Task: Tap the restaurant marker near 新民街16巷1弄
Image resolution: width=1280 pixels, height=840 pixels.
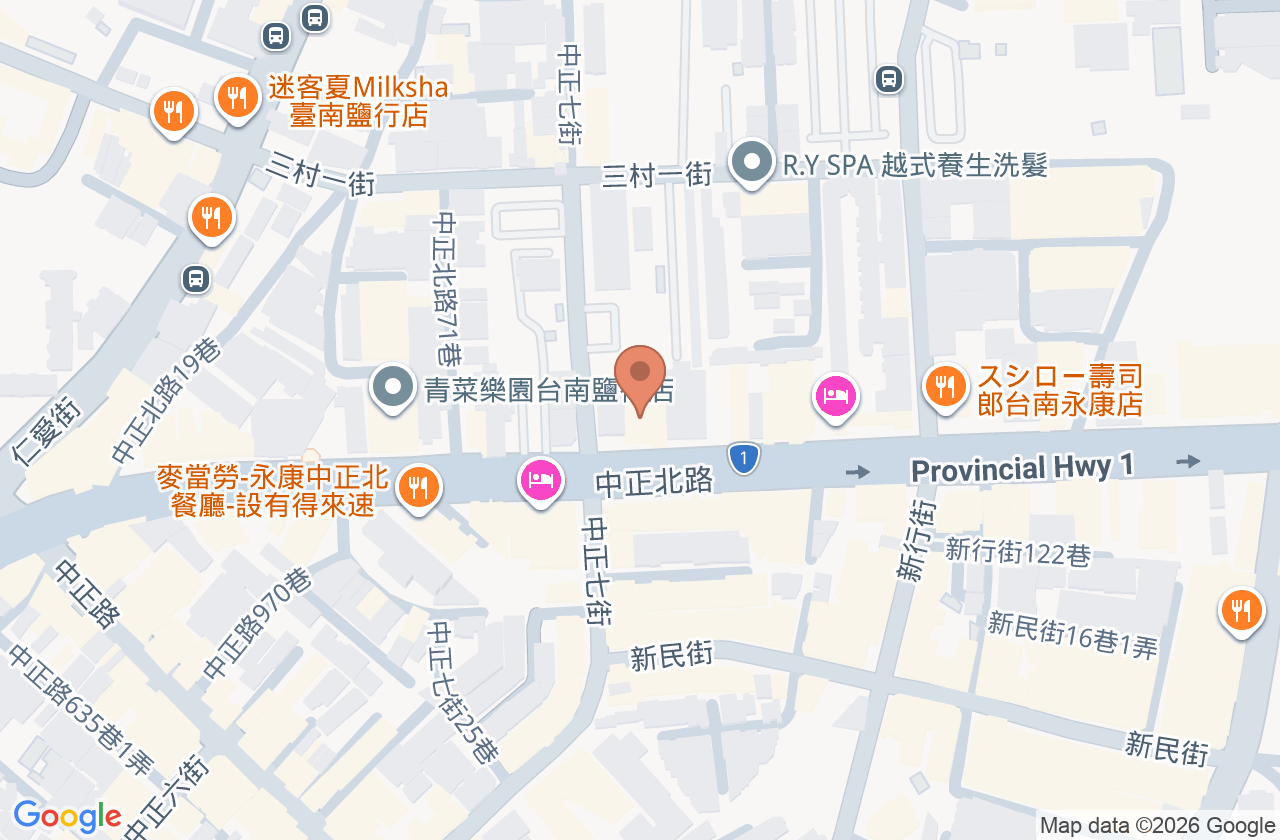Action: (x=1241, y=610)
